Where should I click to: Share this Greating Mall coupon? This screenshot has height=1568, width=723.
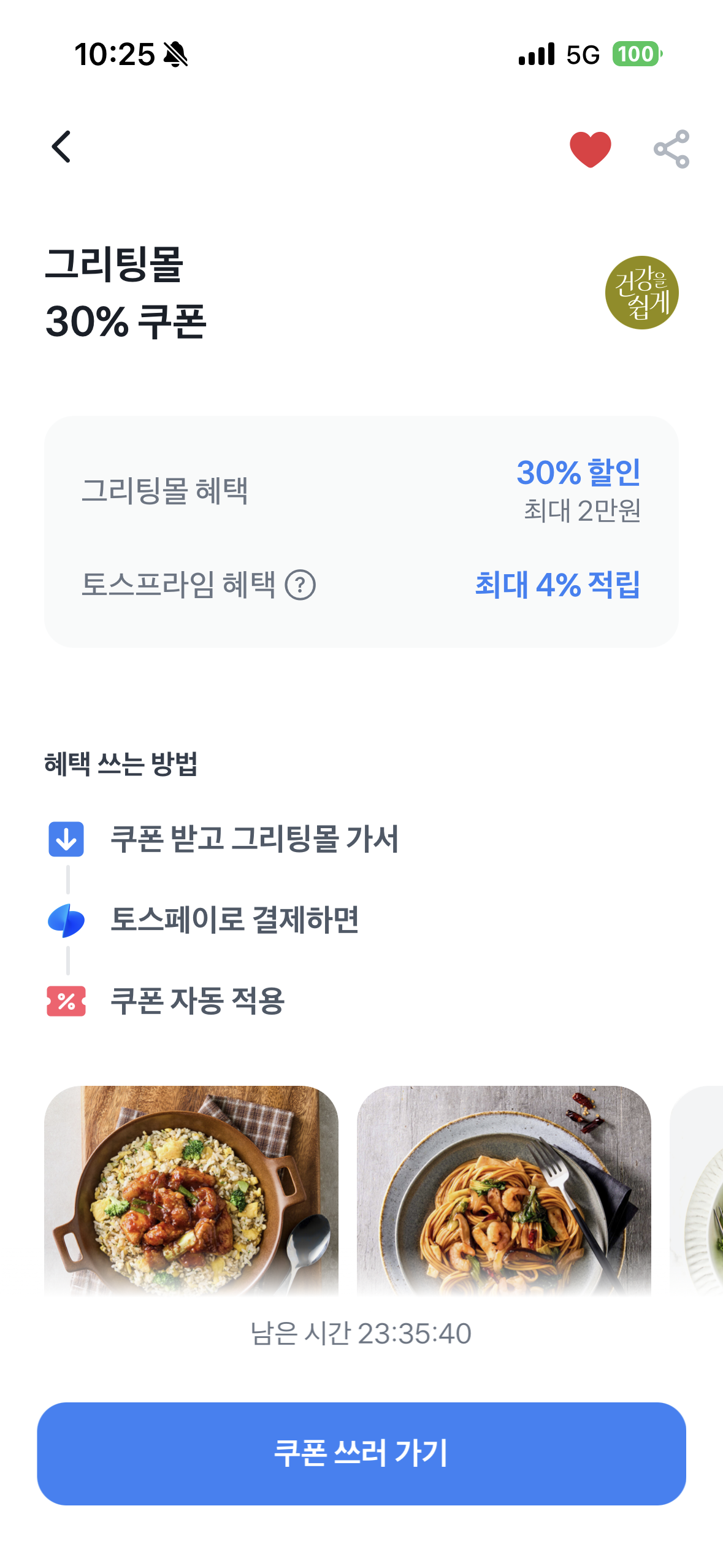671,148
